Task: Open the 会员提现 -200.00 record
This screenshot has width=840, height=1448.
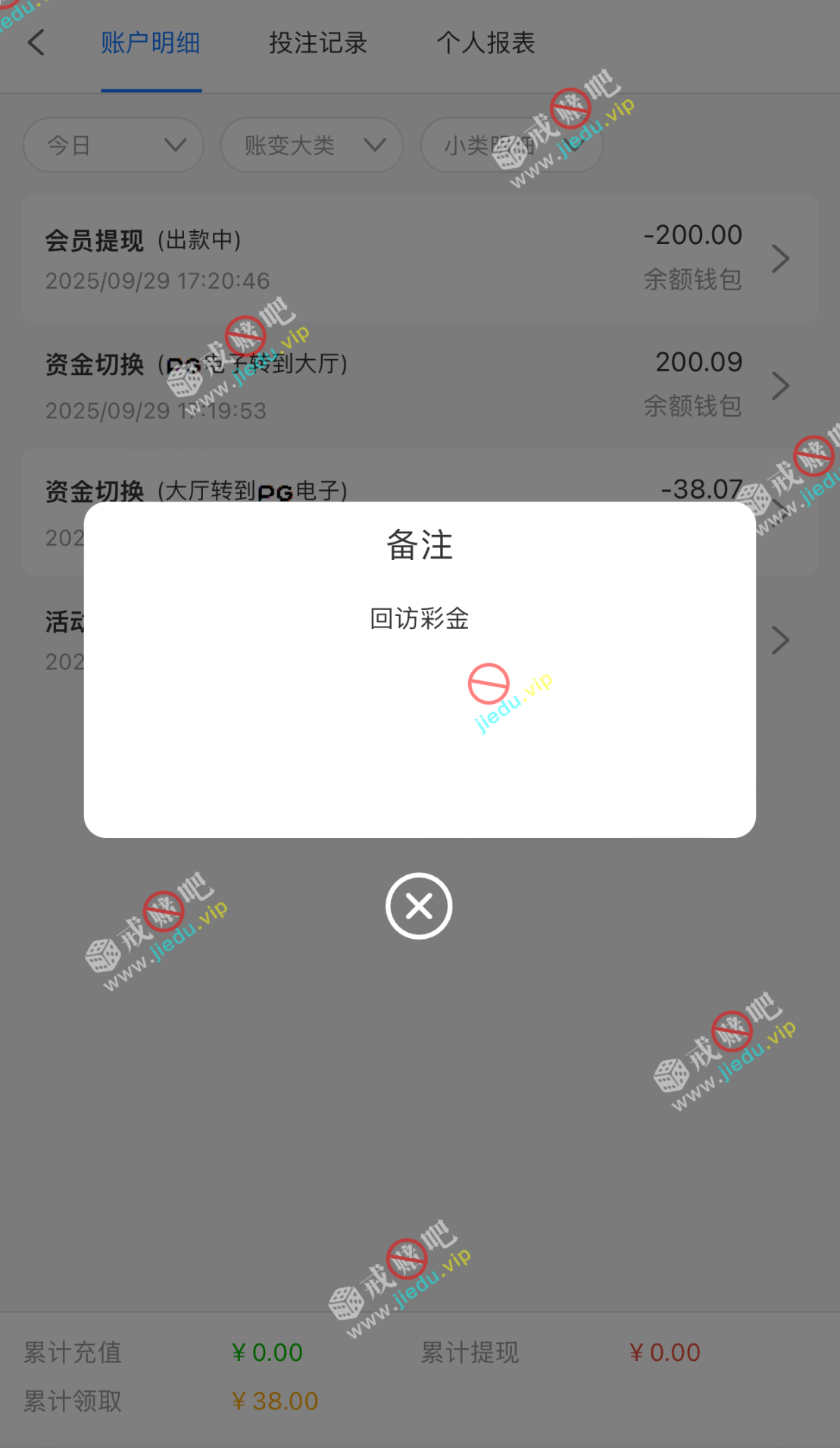Action: click(420, 259)
